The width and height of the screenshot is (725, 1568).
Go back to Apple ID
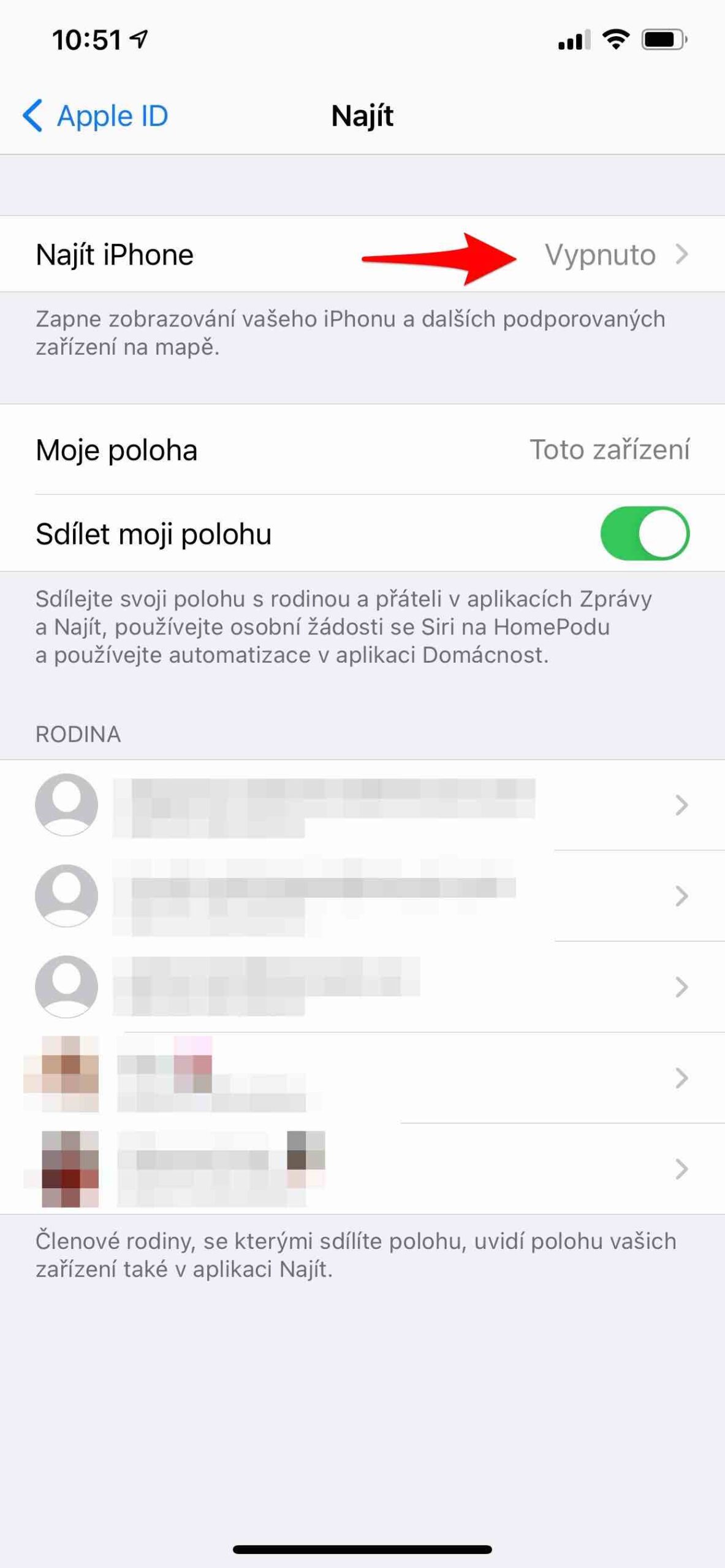(x=96, y=116)
